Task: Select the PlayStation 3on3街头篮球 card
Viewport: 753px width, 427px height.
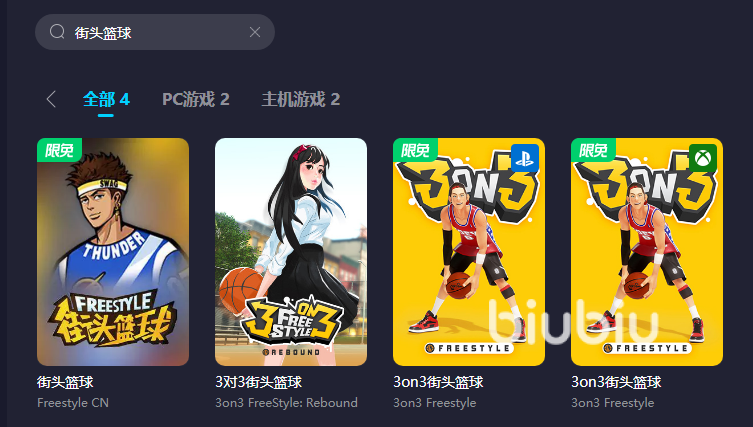Action: (x=469, y=252)
